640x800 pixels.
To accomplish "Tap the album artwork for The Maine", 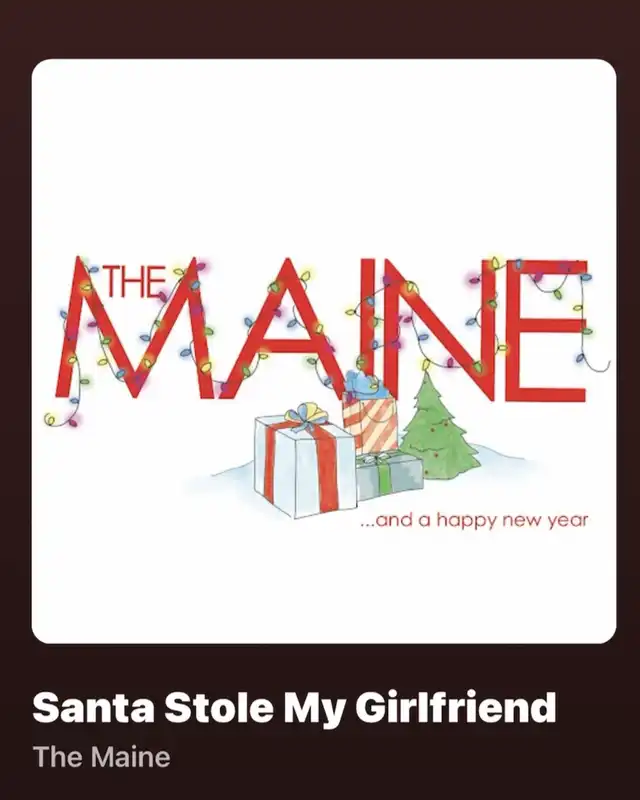I will tap(324, 350).
